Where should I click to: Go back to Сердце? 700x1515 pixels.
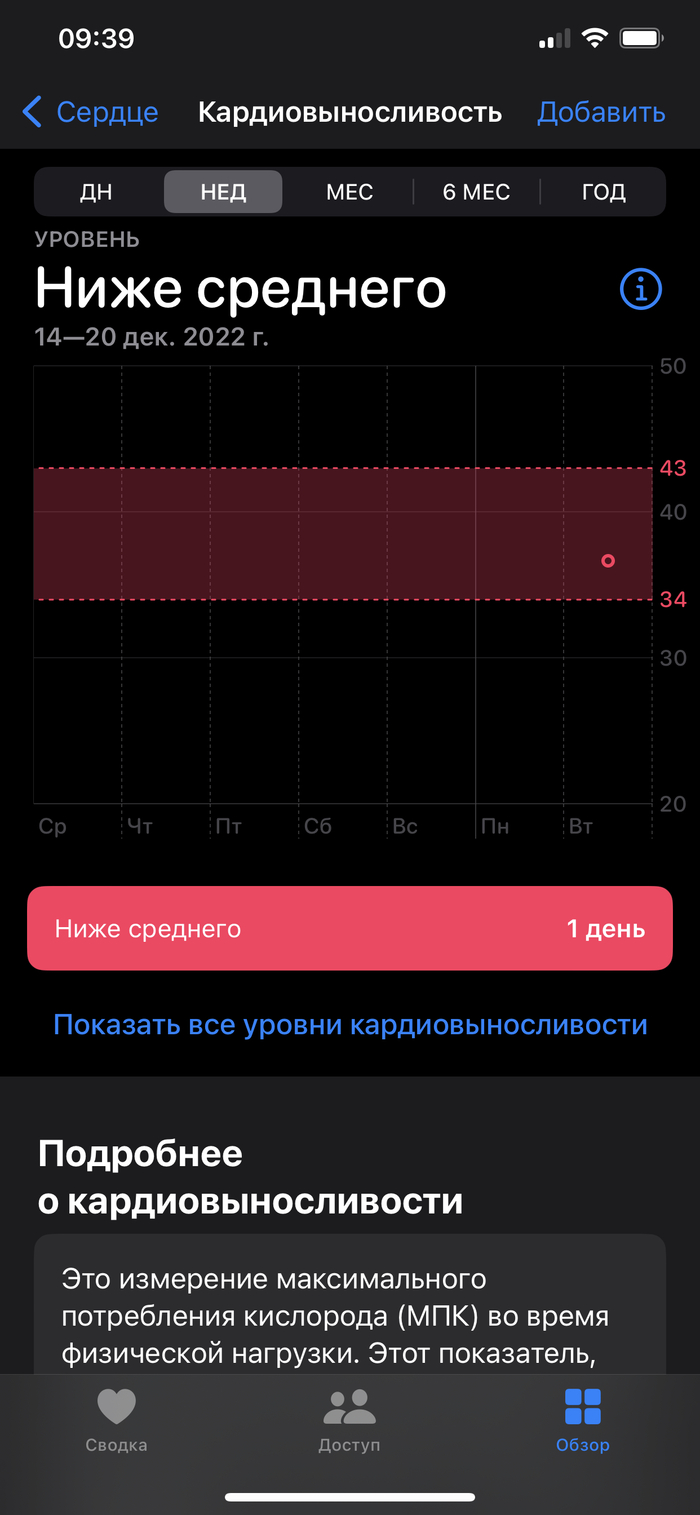(90, 112)
